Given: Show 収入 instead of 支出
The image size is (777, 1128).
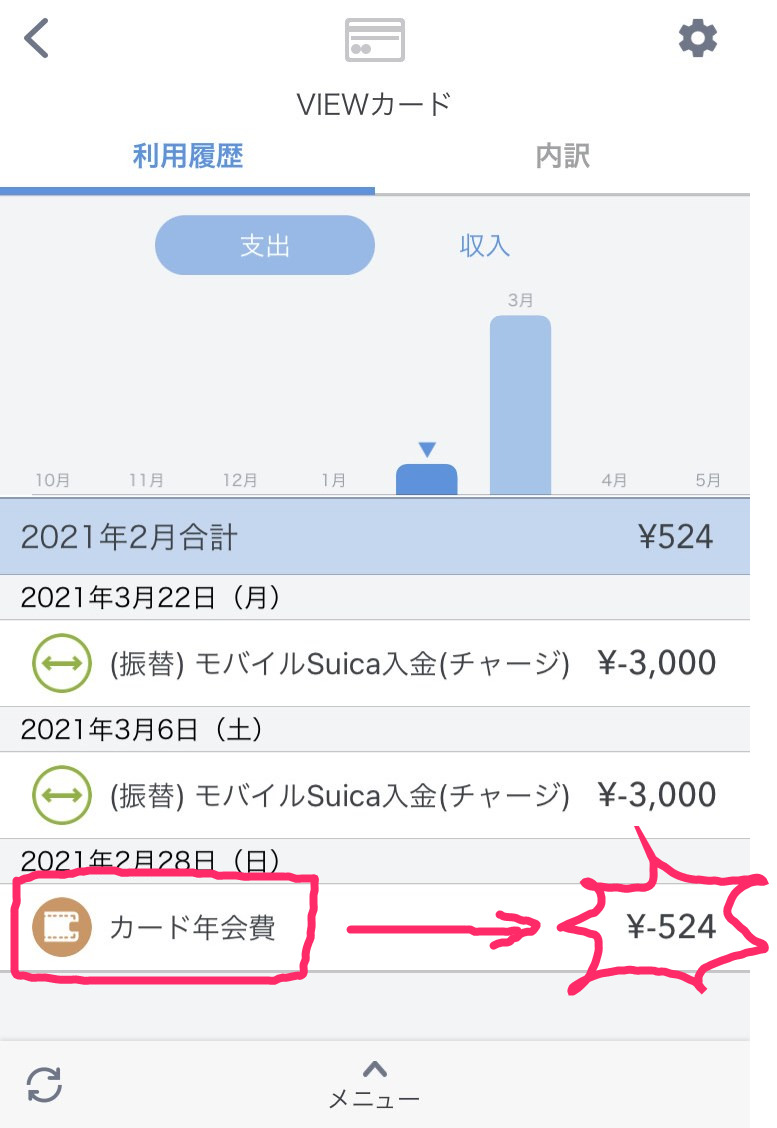Looking at the screenshot, I should 485,246.
